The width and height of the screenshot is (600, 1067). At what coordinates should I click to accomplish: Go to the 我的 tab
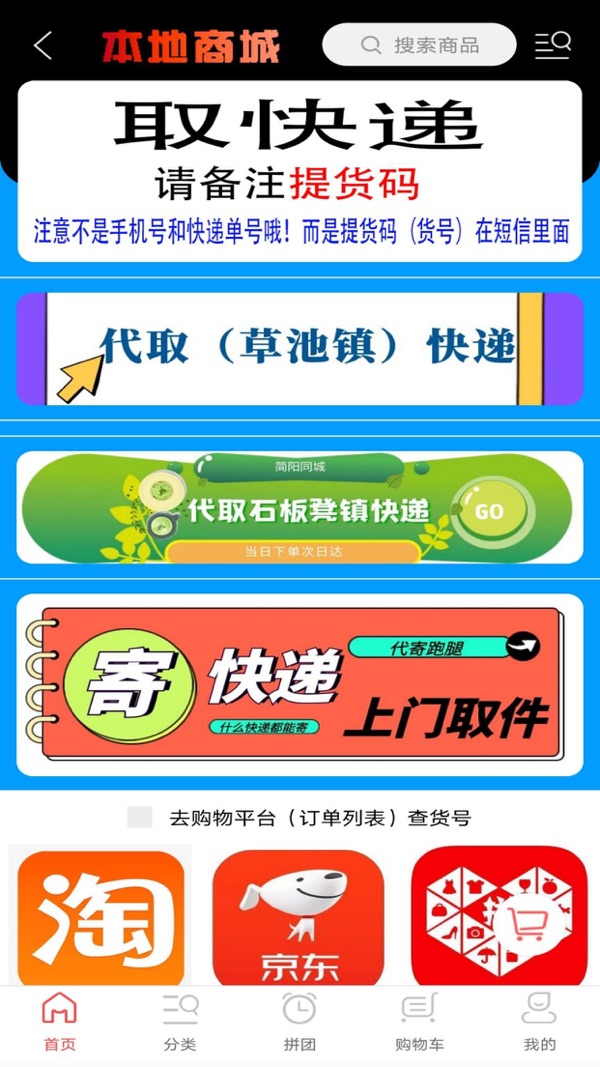coord(539,1022)
